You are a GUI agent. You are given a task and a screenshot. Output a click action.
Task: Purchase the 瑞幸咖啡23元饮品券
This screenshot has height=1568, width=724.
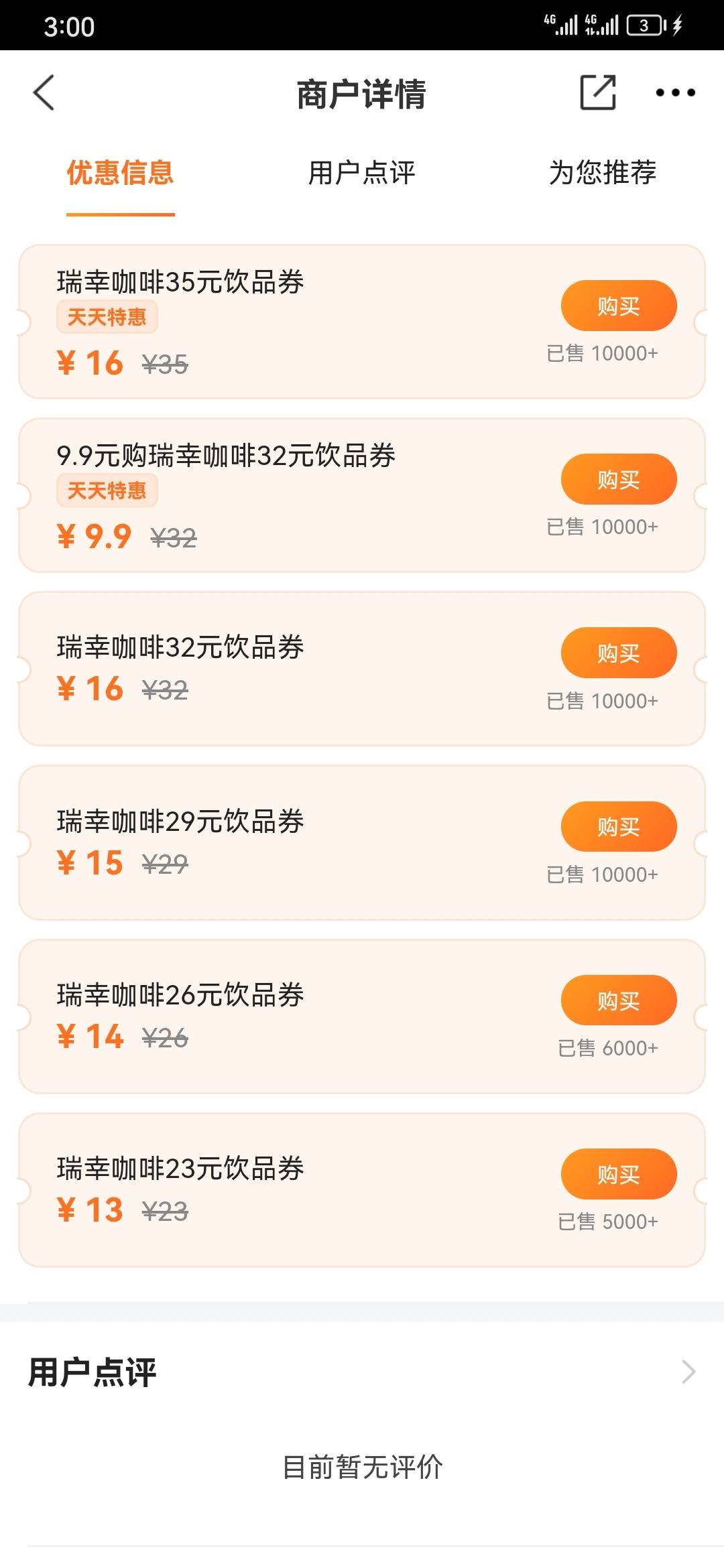(619, 1174)
